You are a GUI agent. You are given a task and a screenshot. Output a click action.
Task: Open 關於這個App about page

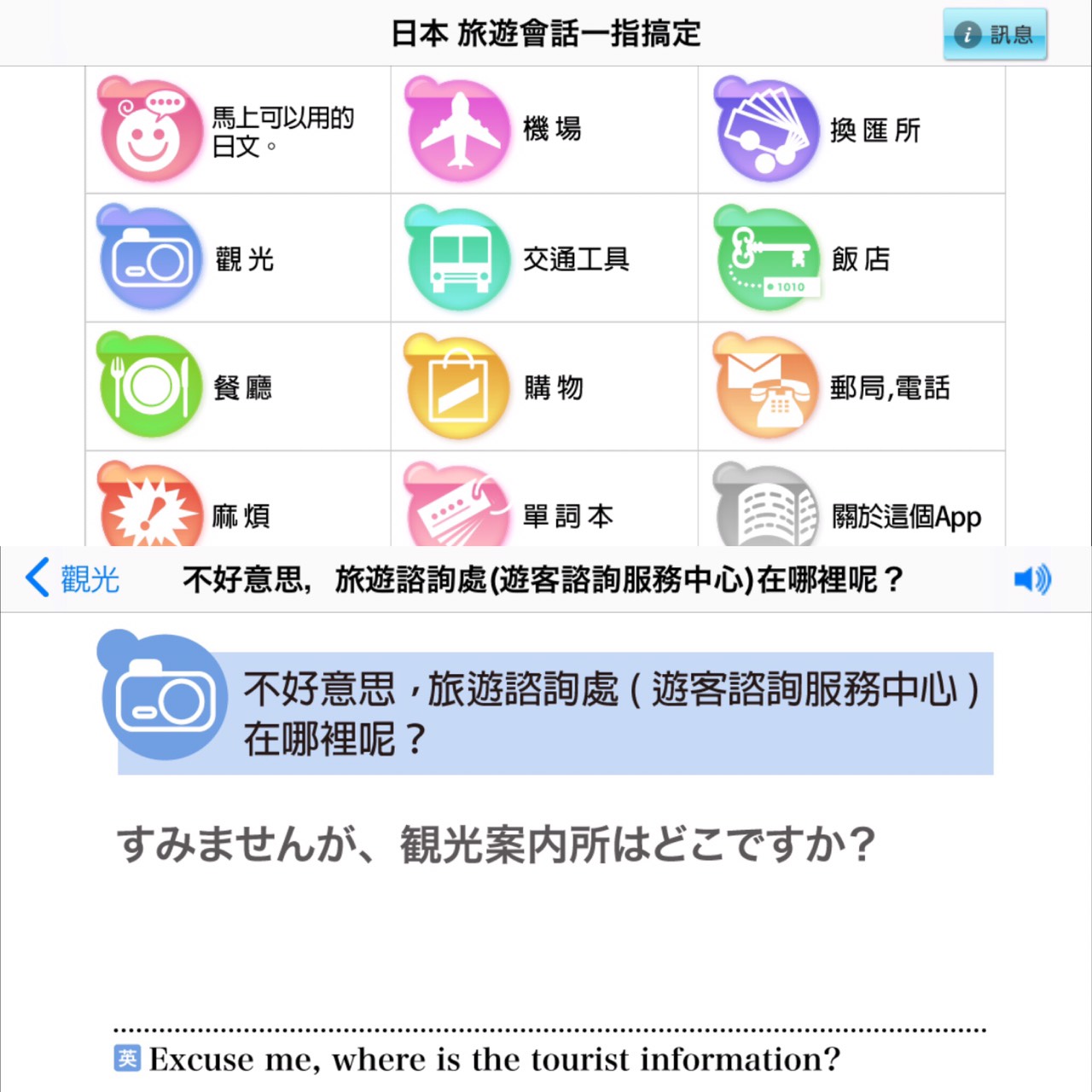(851, 499)
